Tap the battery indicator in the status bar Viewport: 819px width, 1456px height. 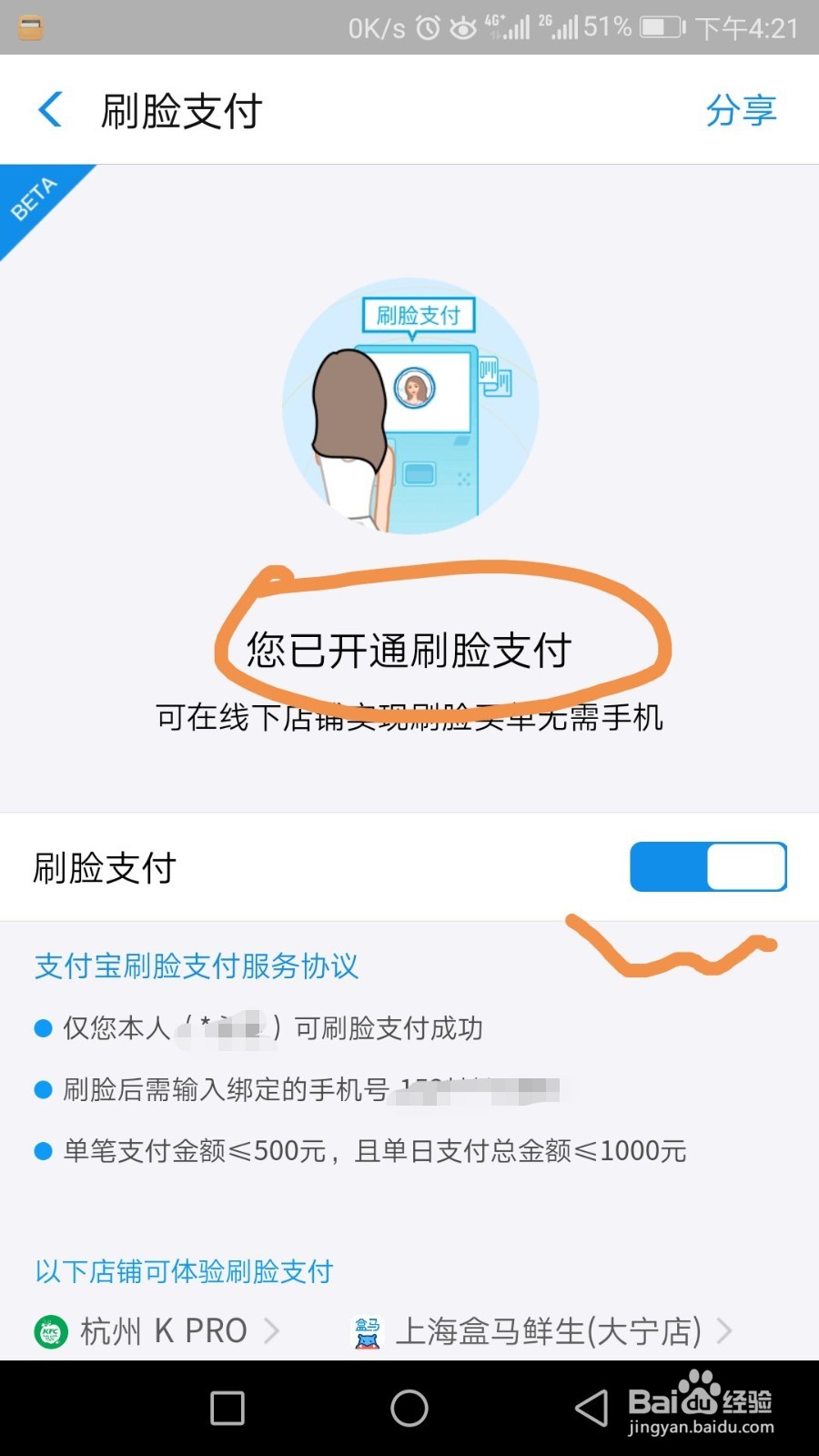click(660, 27)
